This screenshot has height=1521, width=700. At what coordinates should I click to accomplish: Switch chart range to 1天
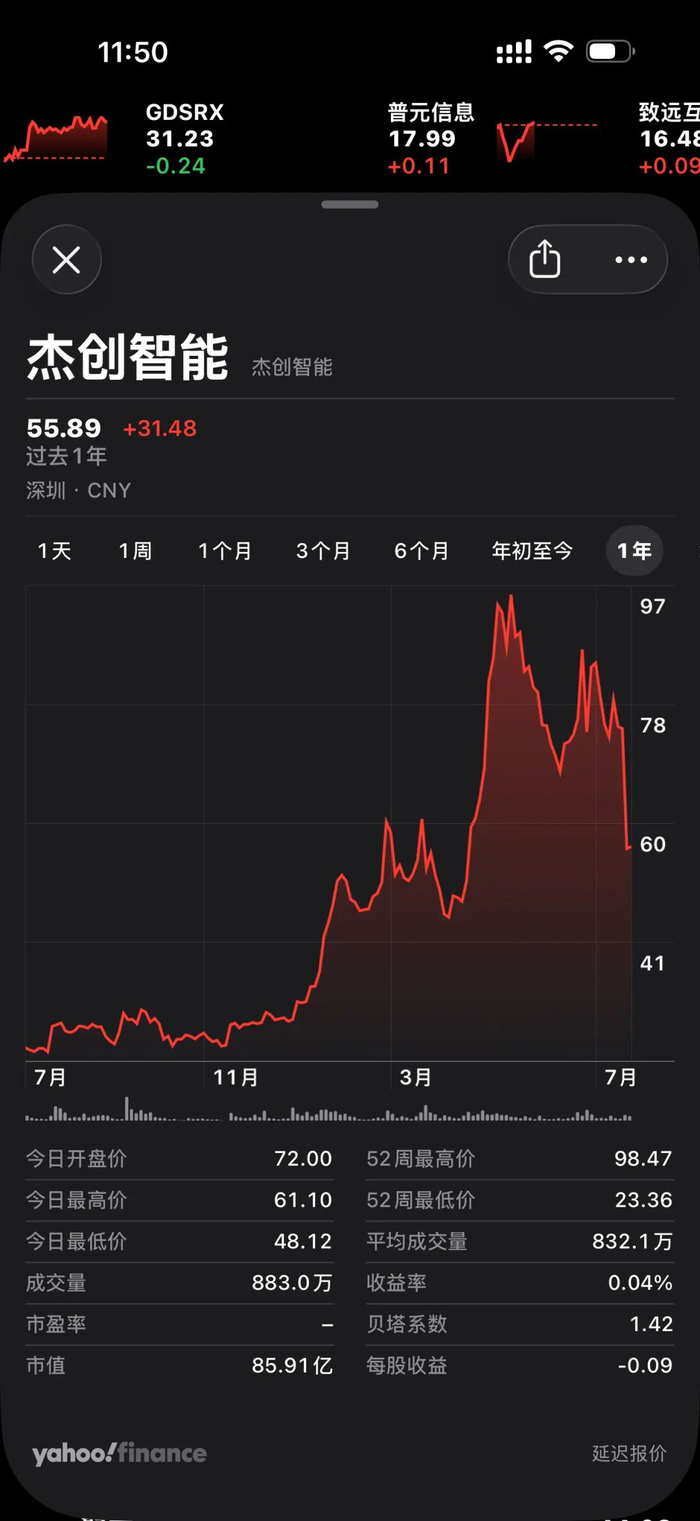[x=54, y=551]
